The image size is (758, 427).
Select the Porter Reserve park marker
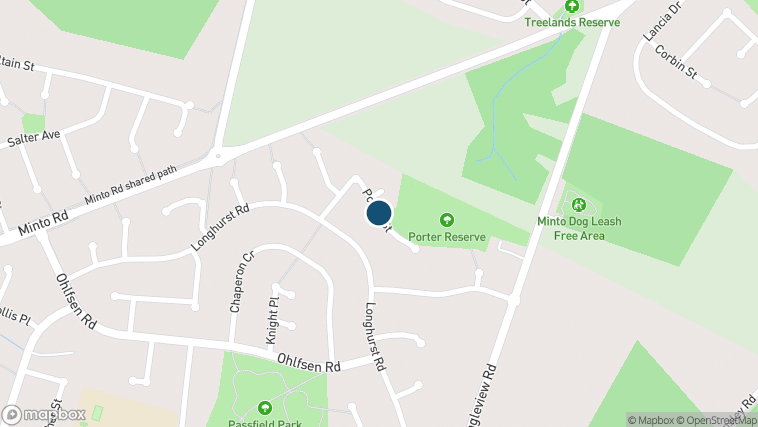coord(446,220)
